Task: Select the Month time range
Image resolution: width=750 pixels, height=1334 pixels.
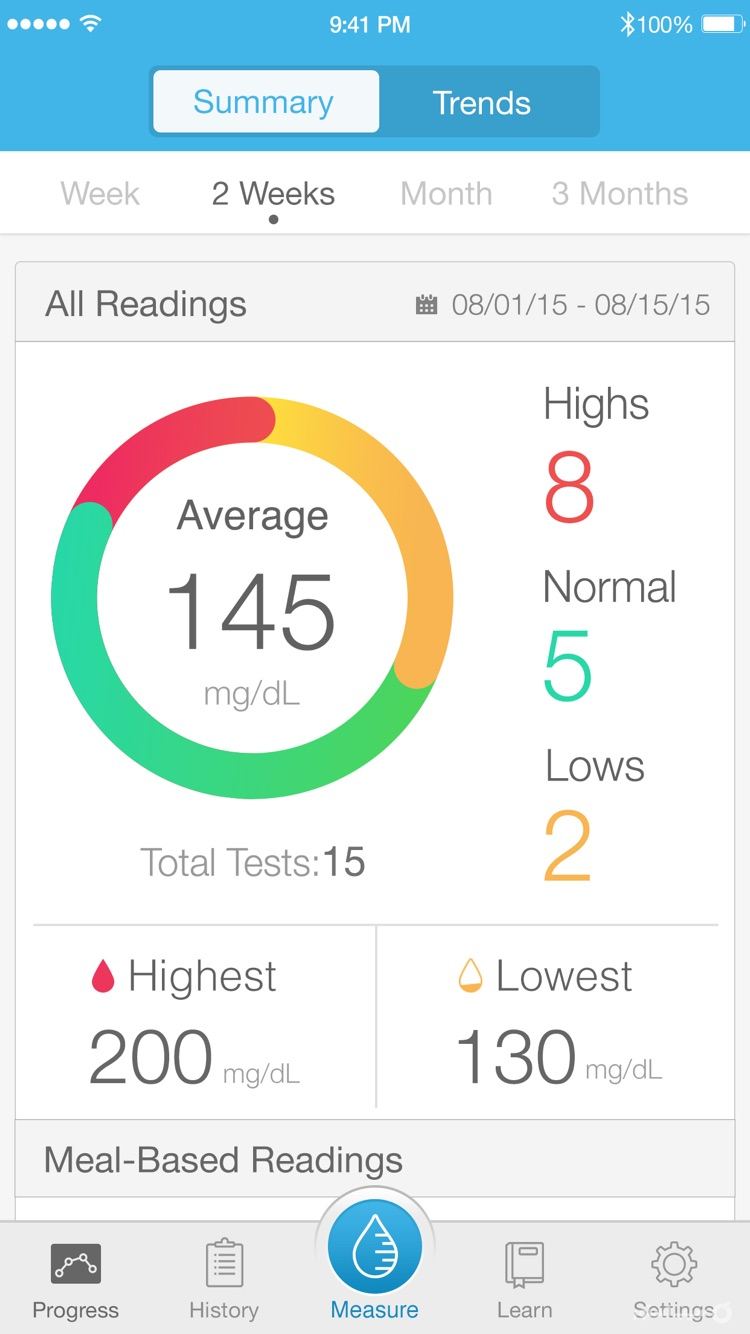Action: (446, 194)
